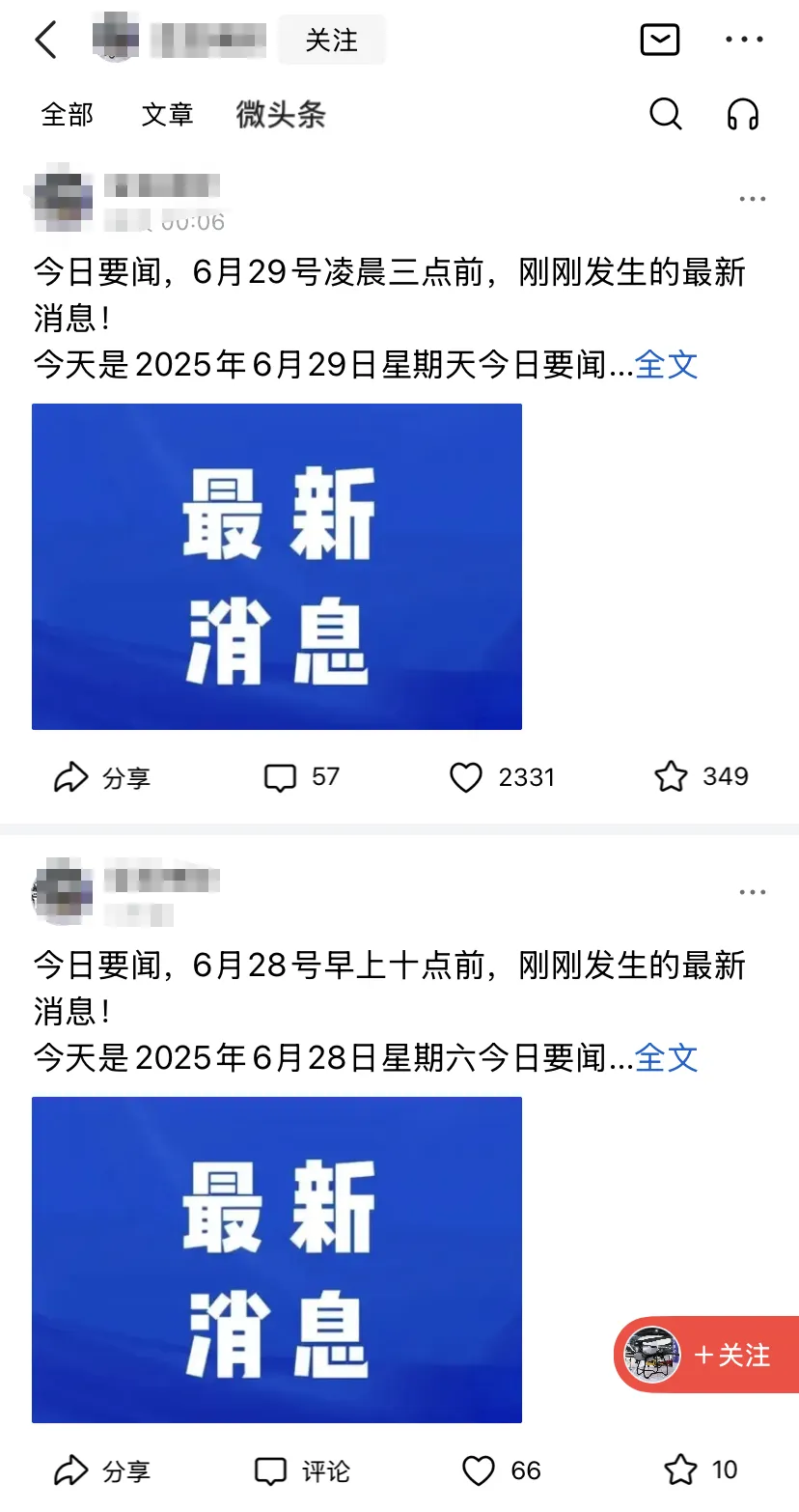
Task: Search this author's posts
Action: [666, 114]
